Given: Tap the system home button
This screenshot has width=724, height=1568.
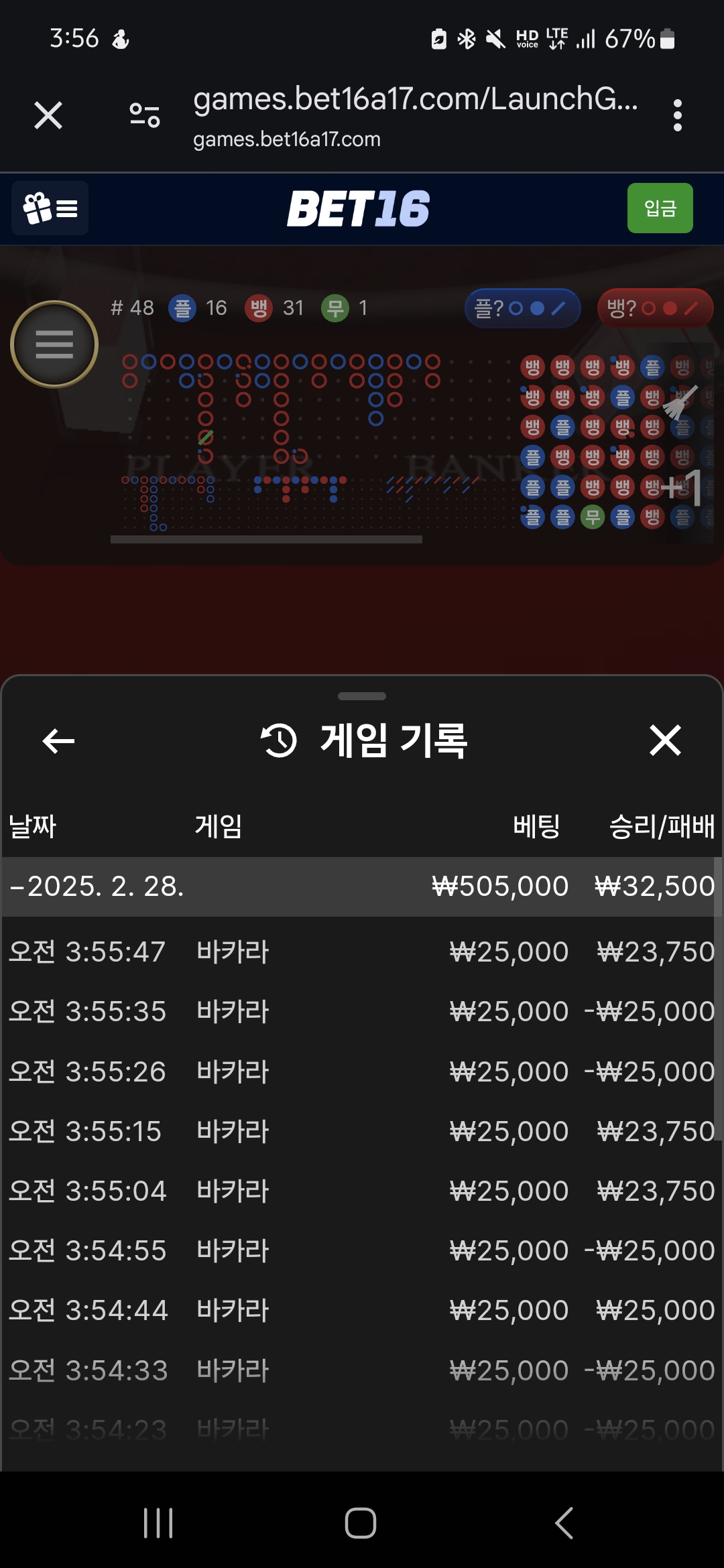Looking at the screenshot, I should (361, 1523).
